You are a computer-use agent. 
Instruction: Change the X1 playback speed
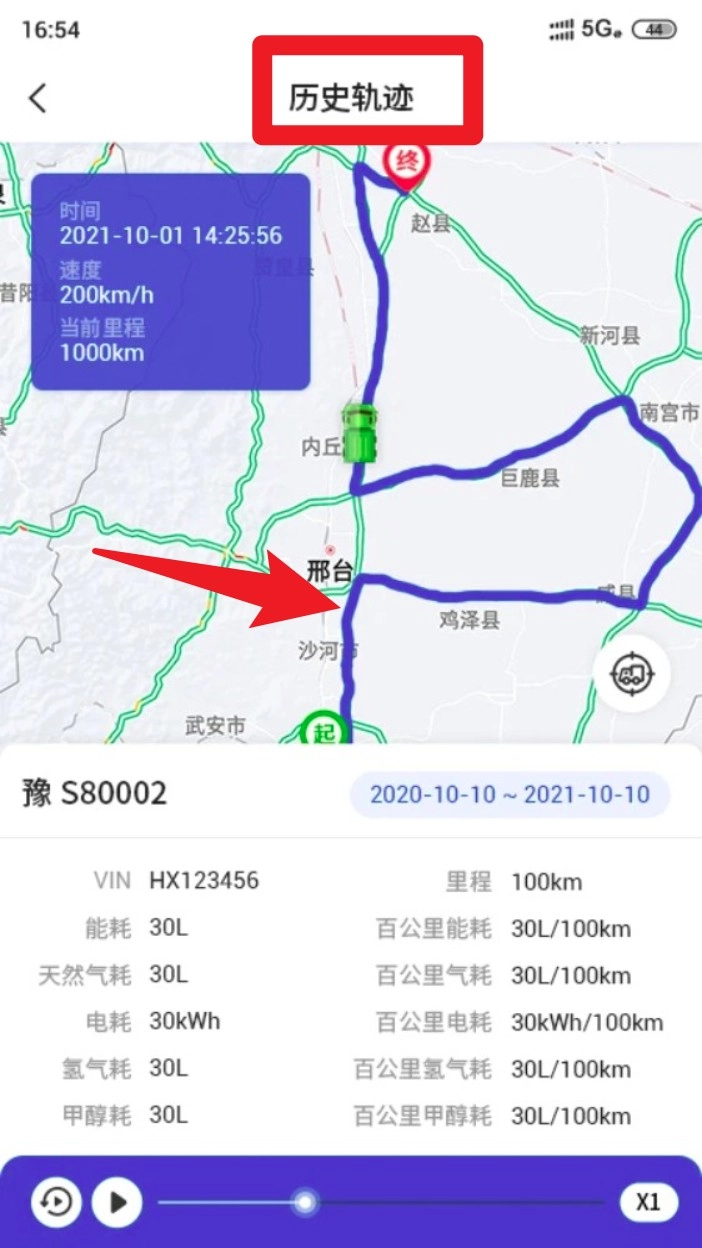[x=648, y=1201]
